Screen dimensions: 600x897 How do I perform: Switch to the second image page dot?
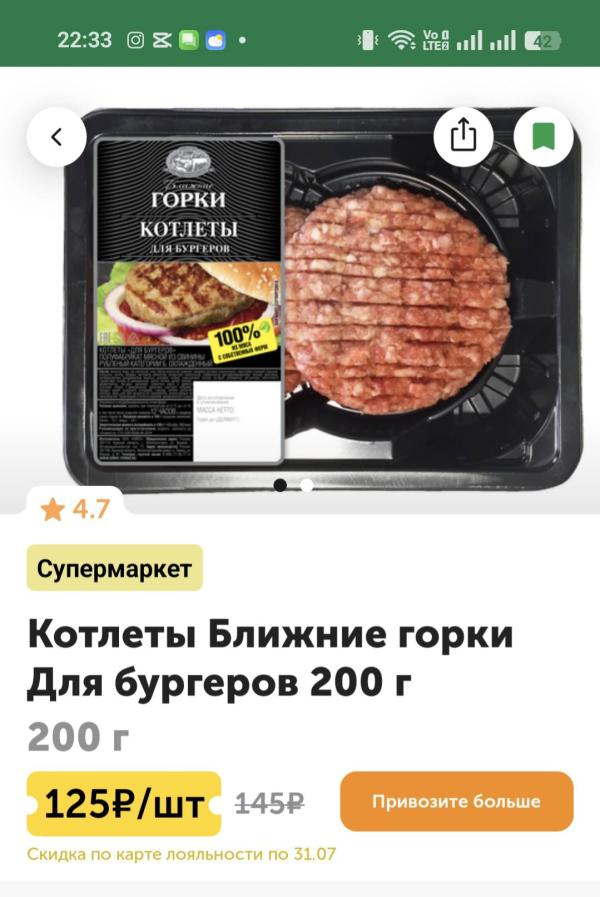307,485
